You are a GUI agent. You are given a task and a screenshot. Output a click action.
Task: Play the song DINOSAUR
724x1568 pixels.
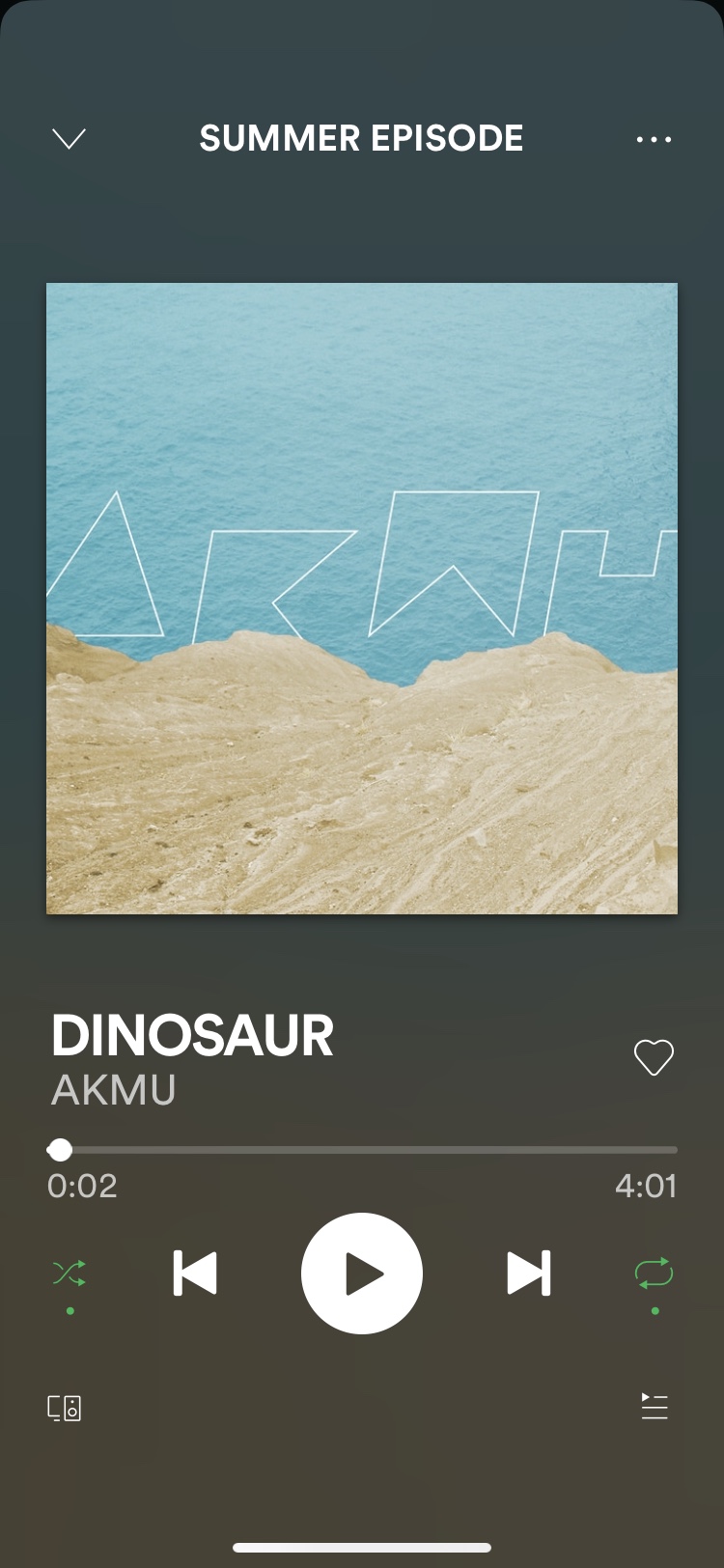pos(362,1274)
